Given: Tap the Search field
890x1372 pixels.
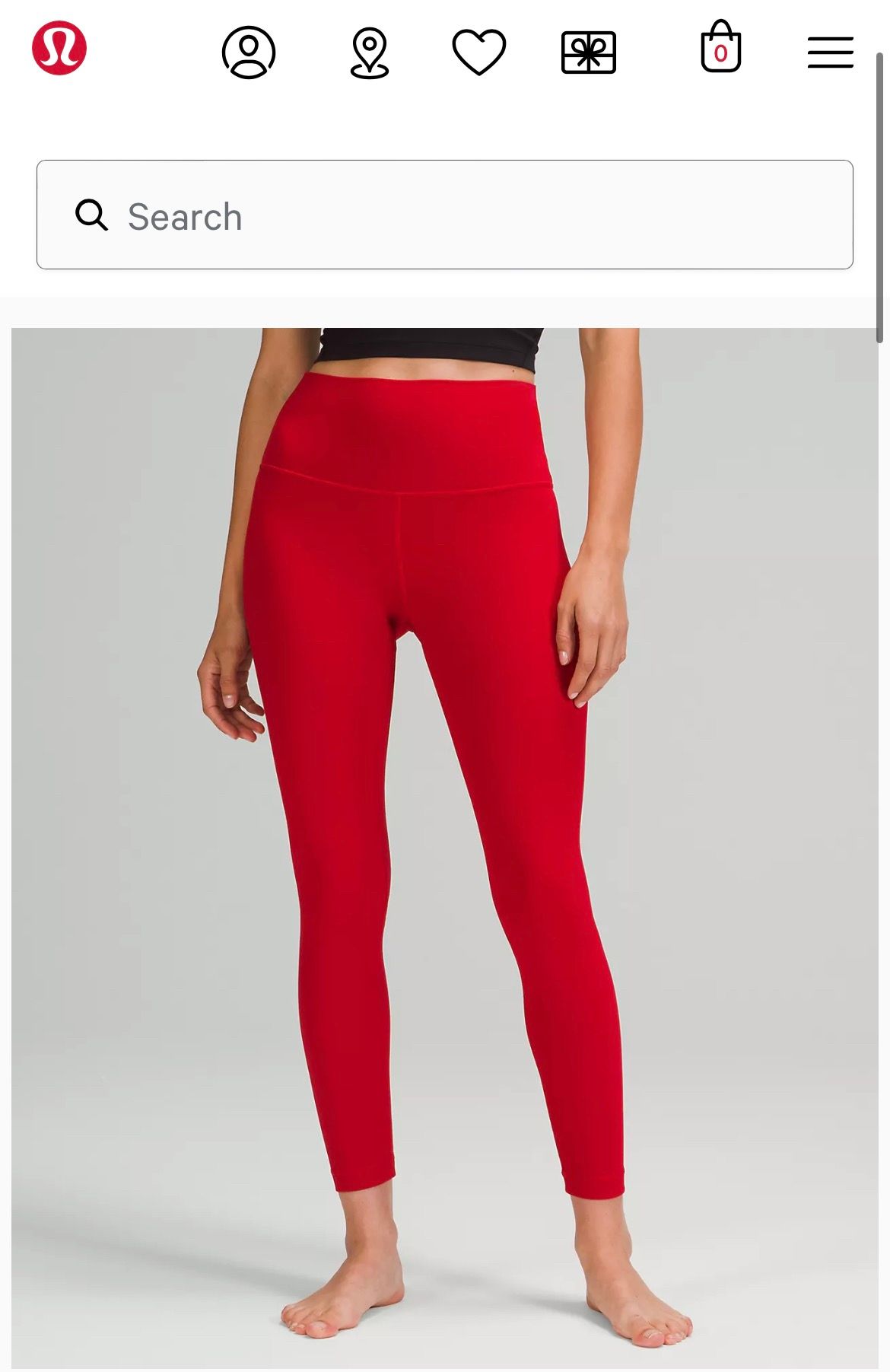Looking at the screenshot, I should pos(445,215).
